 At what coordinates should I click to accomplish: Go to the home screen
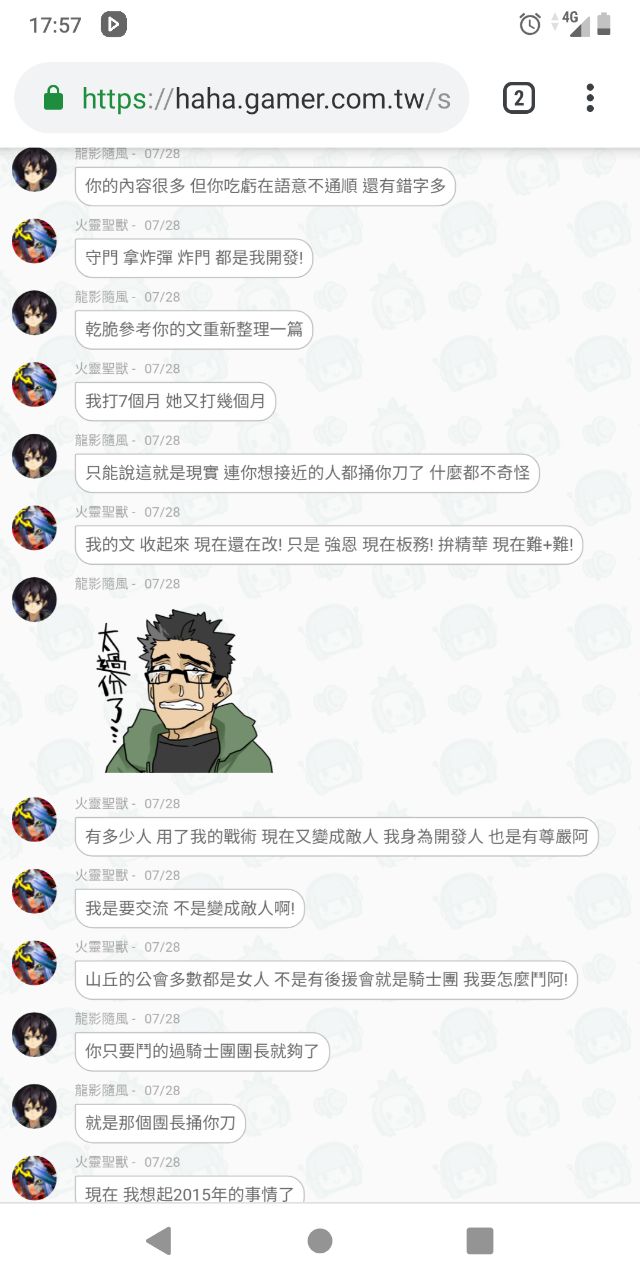320,1241
